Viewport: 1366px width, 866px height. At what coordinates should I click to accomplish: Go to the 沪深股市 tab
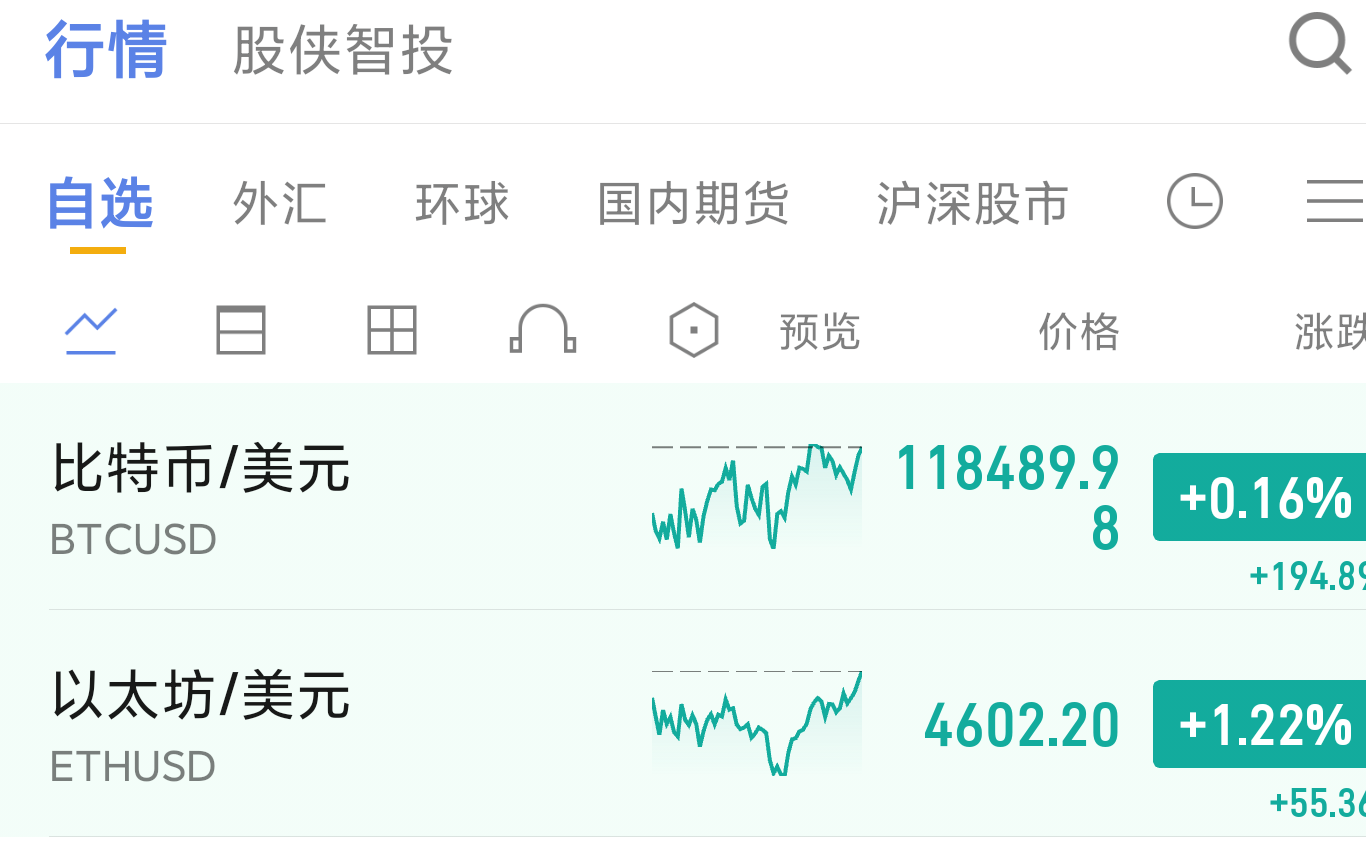[x=972, y=204]
